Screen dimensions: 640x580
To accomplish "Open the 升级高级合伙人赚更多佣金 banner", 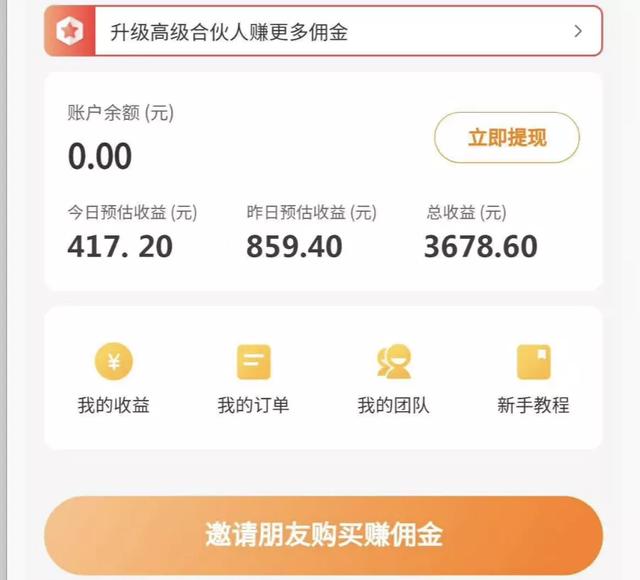I will tap(323, 31).
